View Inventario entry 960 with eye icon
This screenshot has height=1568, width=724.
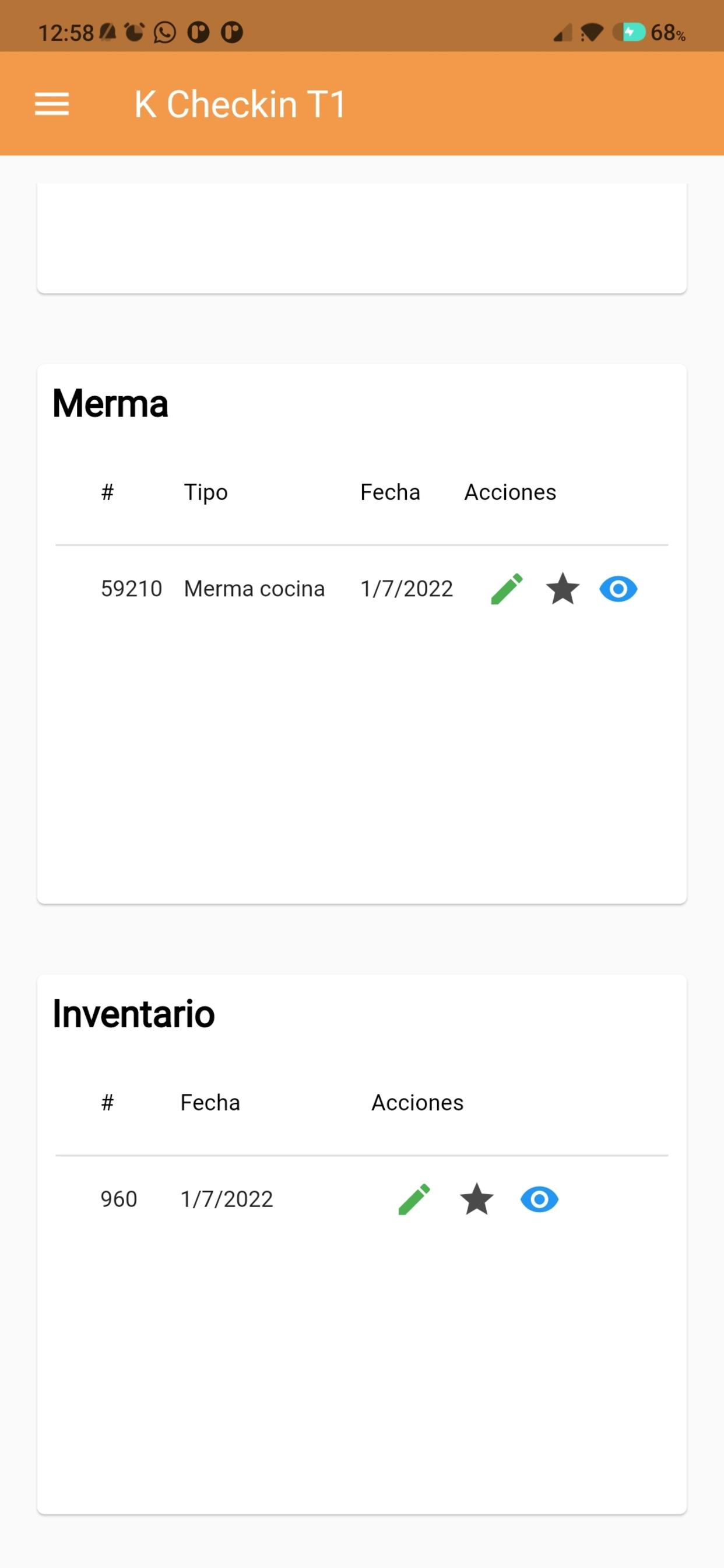(x=539, y=1199)
